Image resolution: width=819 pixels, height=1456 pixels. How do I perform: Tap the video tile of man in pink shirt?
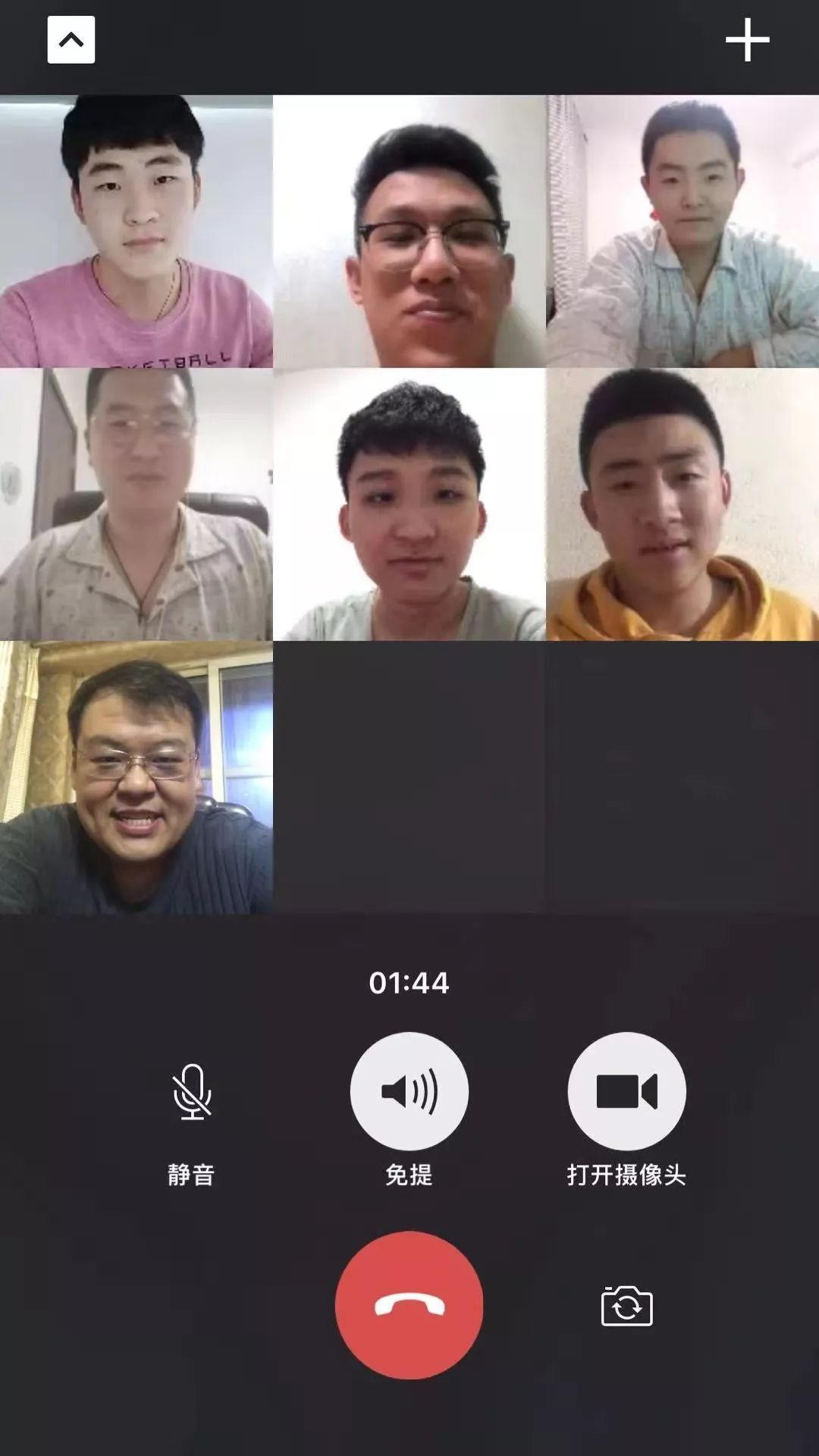tap(136, 231)
